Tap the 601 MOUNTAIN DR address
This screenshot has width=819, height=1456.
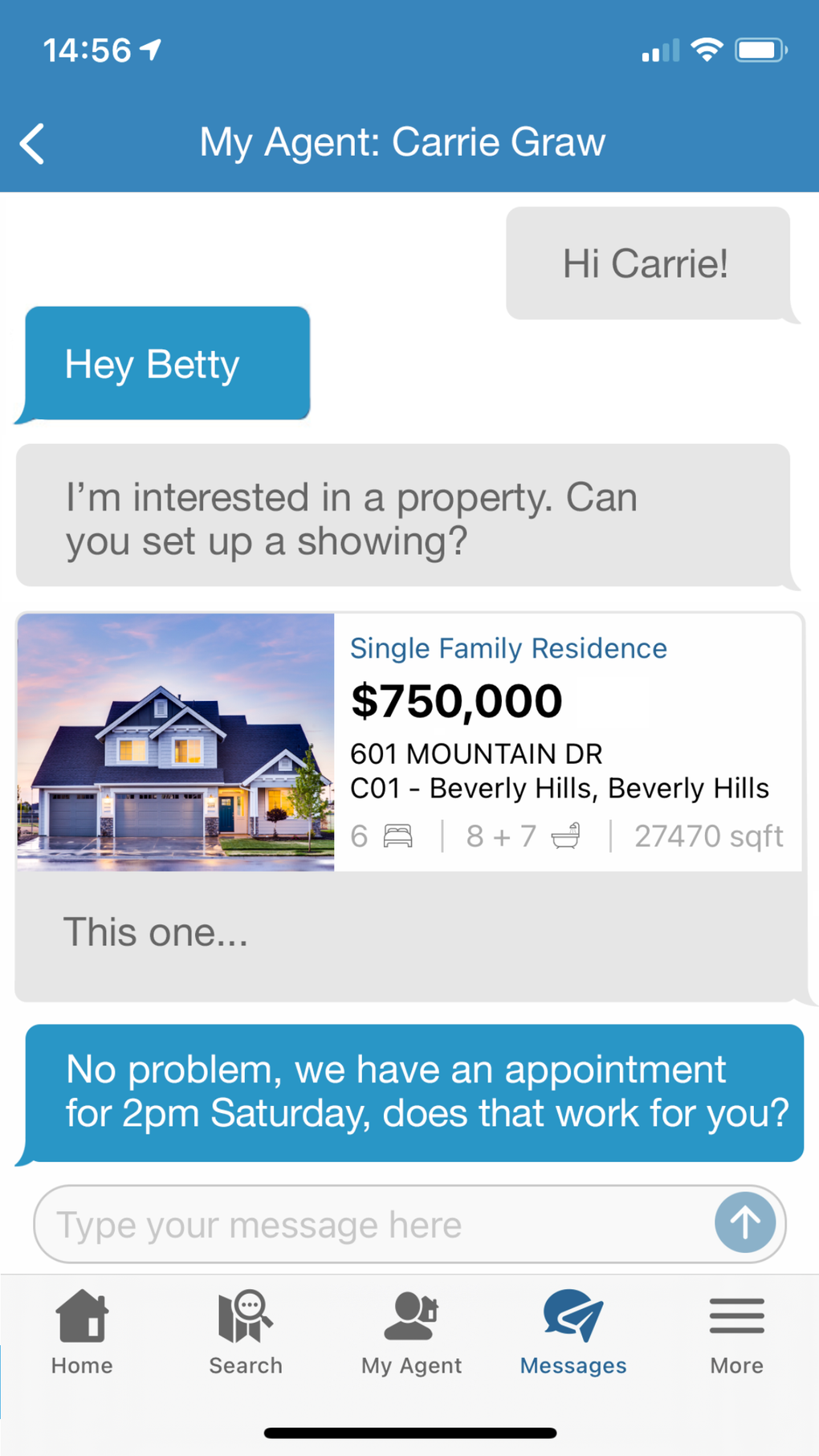coord(477,753)
